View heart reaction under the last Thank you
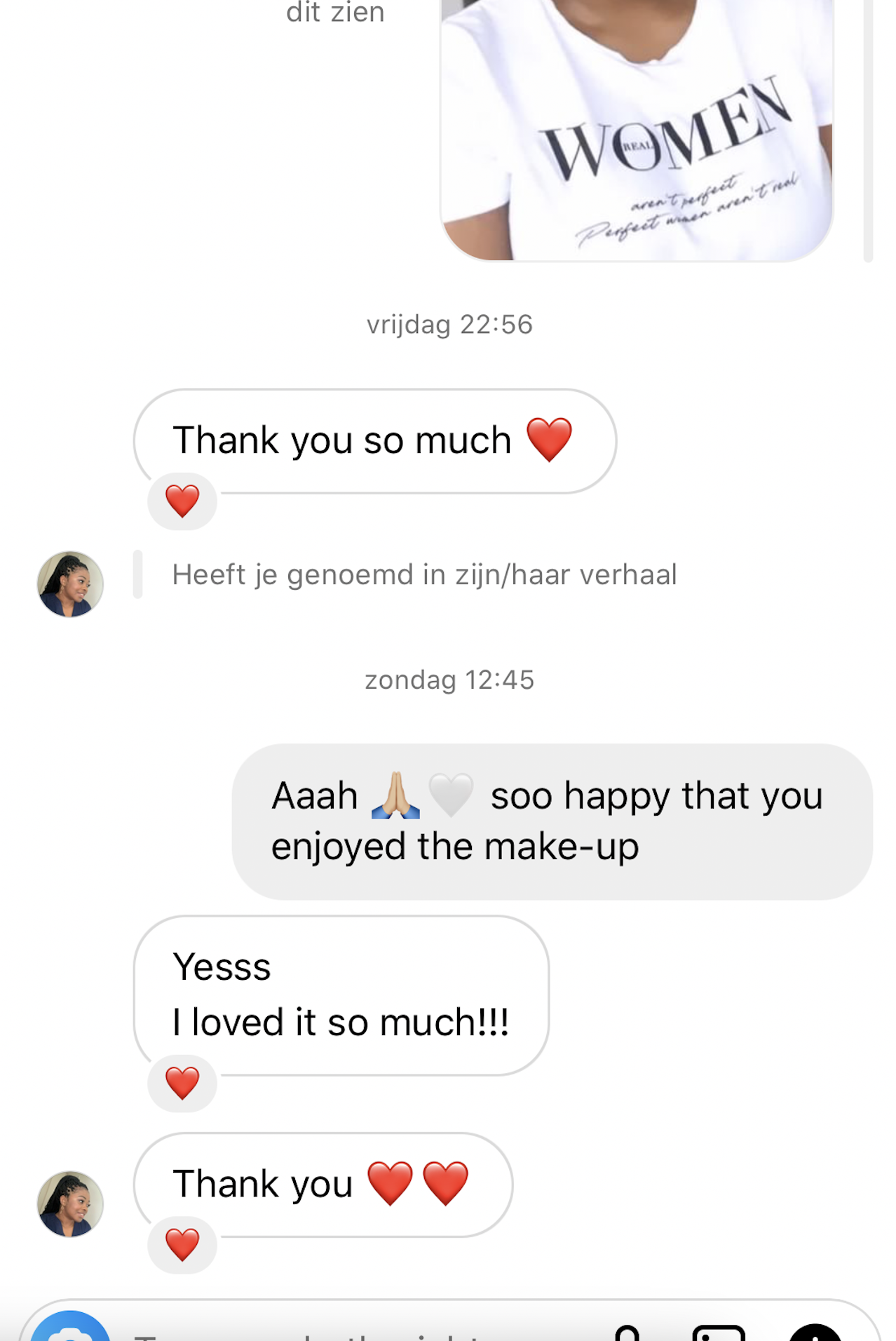The height and width of the screenshot is (1341, 896). click(x=182, y=1245)
